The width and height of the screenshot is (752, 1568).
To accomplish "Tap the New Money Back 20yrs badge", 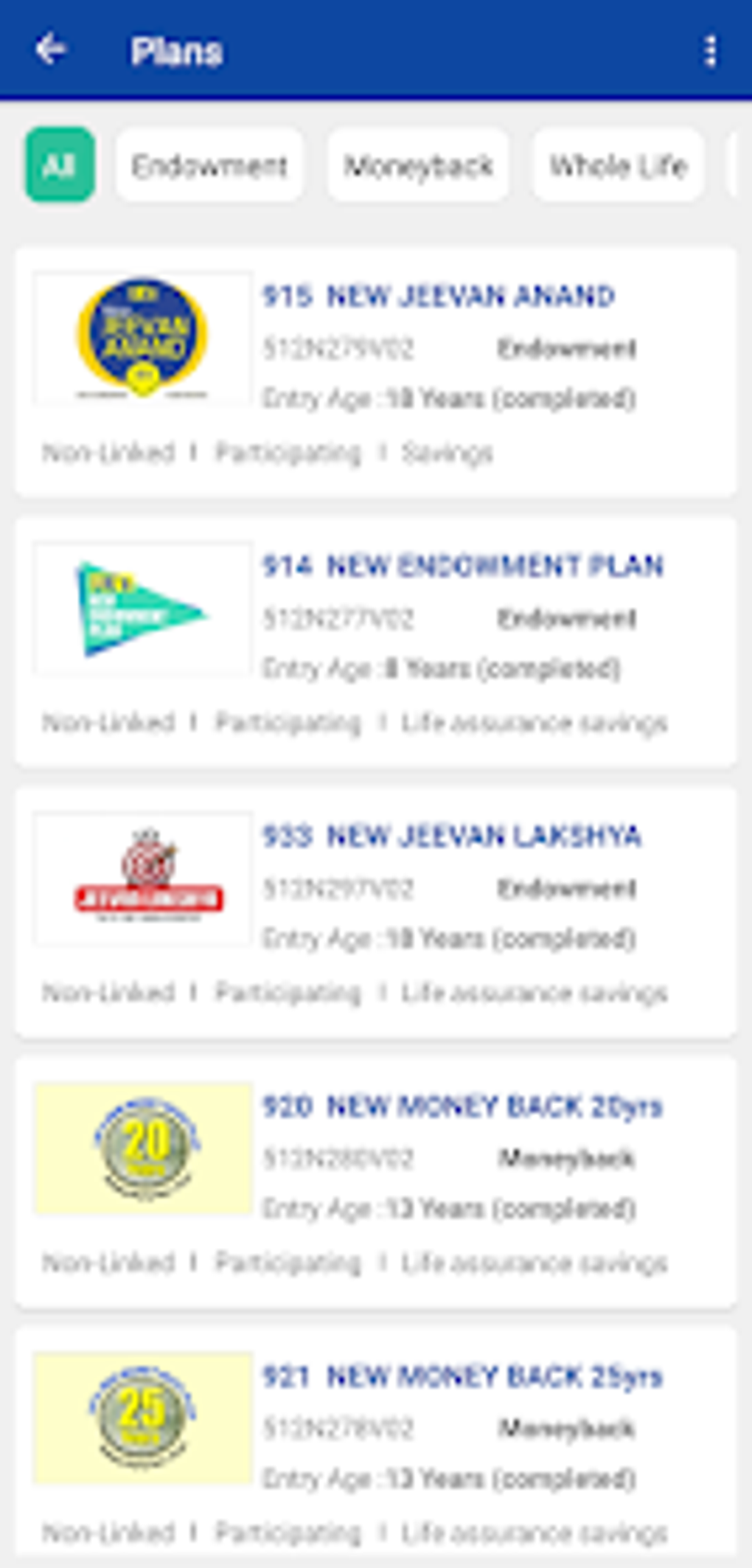I will tap(142, 1148).
